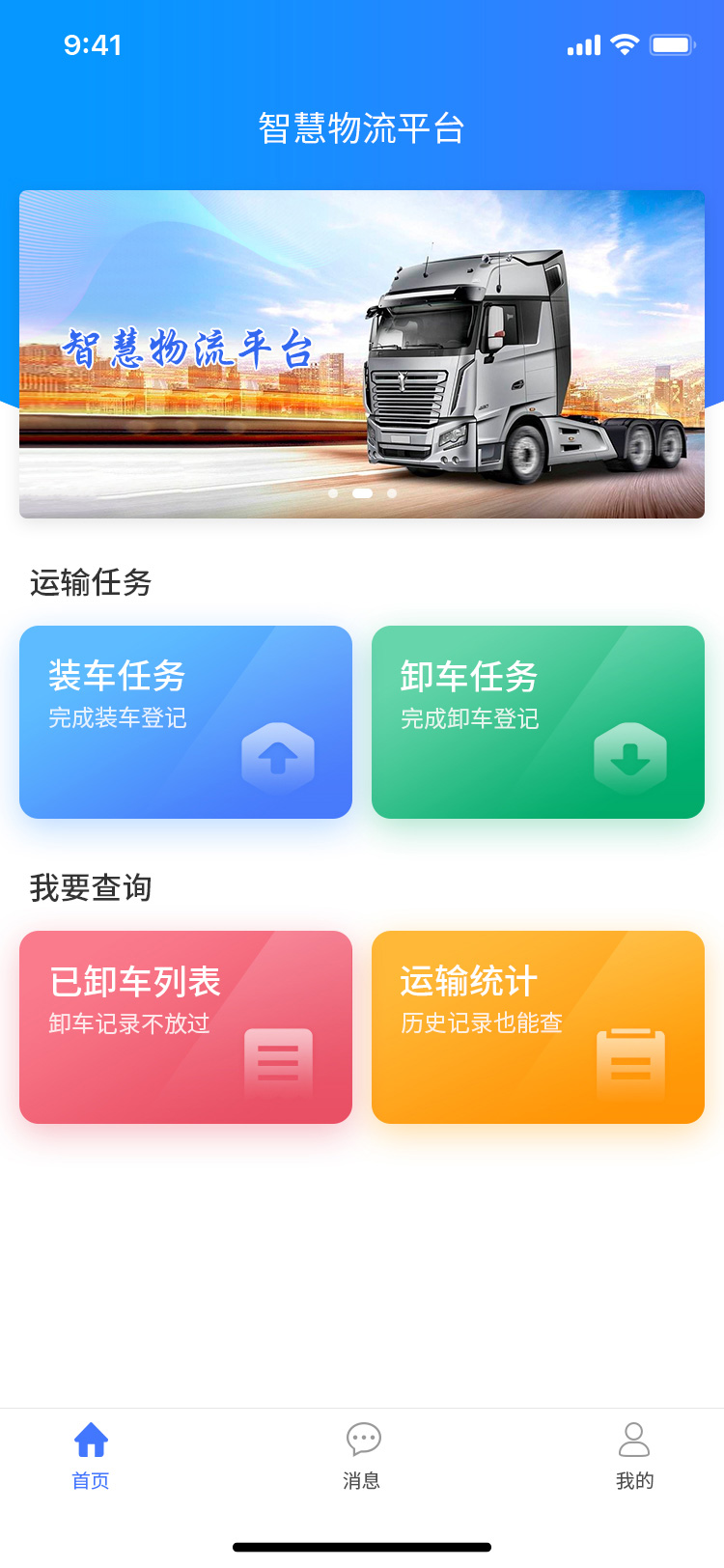
Task: Go to the 我的 tab
Action: click(x=634, y=1456)
